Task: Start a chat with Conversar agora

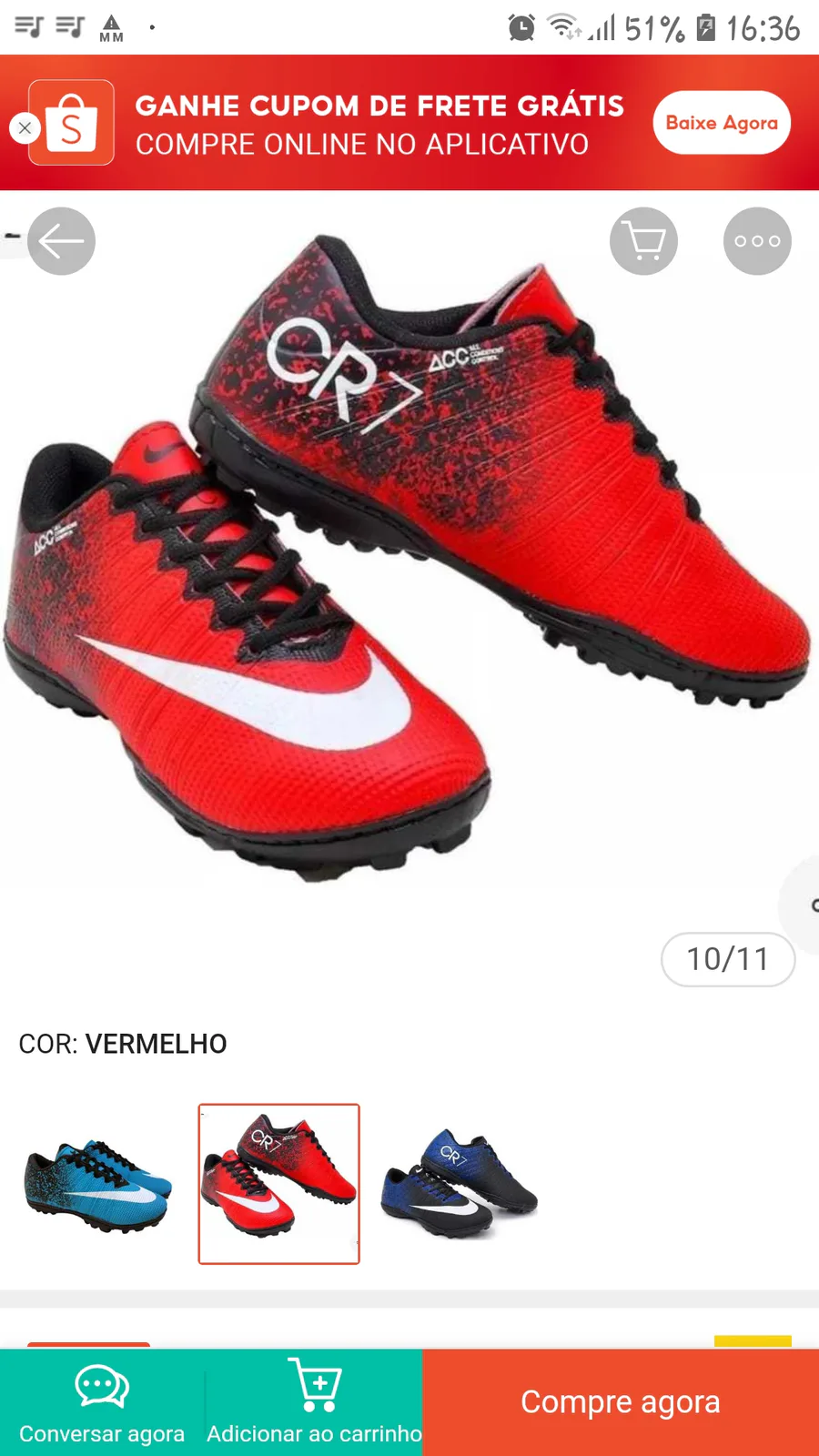Action: click(x=102, y=1403)
